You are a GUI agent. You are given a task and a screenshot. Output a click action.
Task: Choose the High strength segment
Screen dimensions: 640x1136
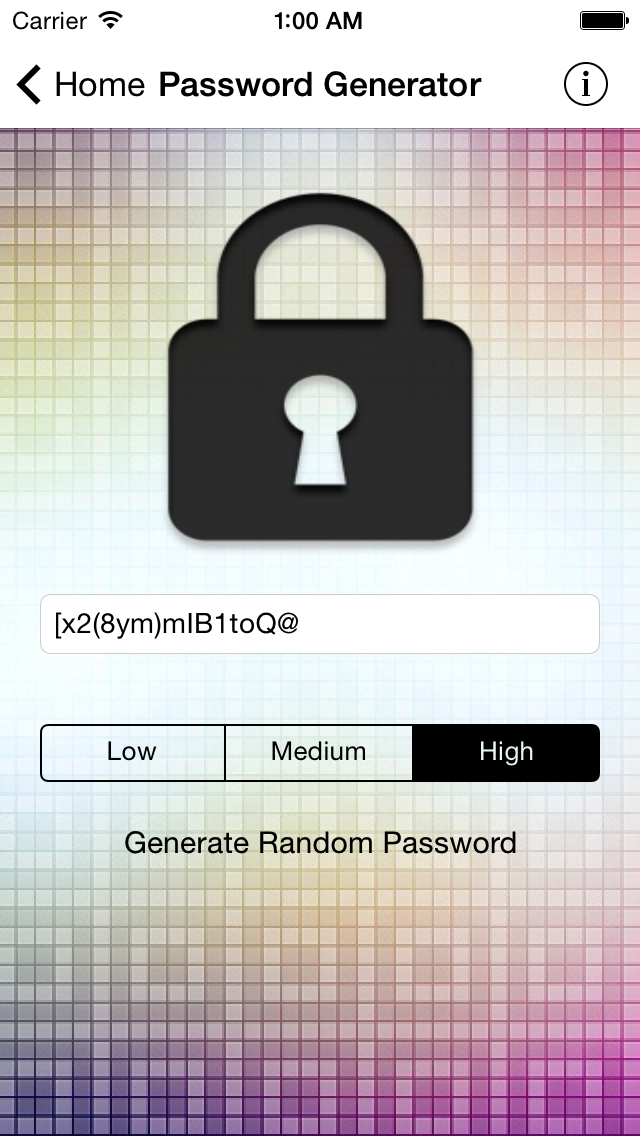point(506,752)
